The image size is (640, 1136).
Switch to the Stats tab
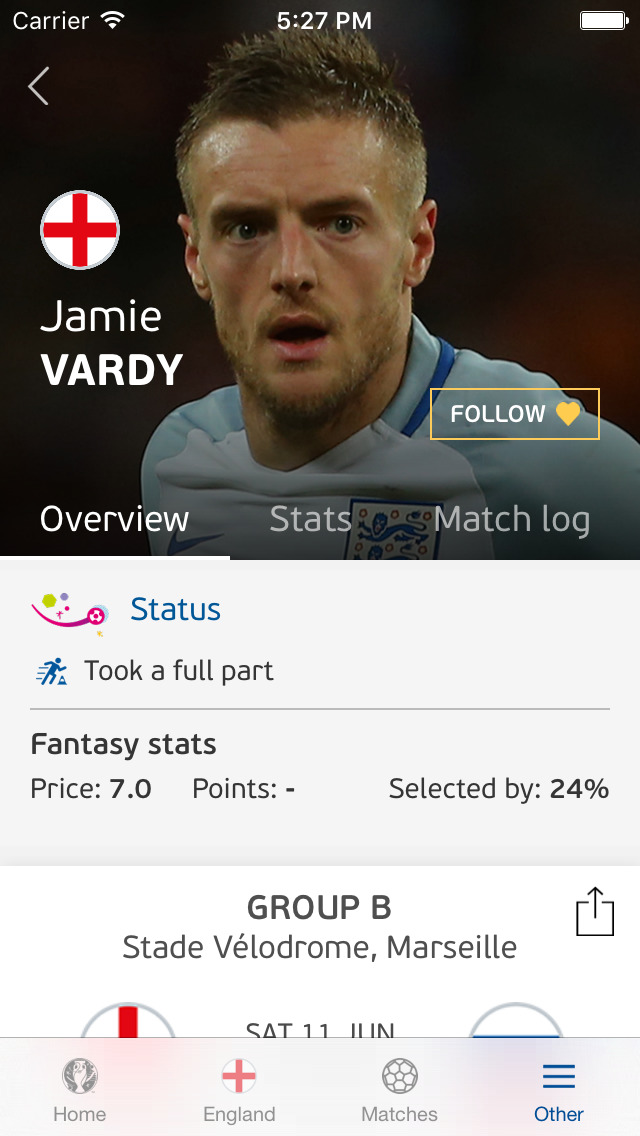[x=310, y=519]
